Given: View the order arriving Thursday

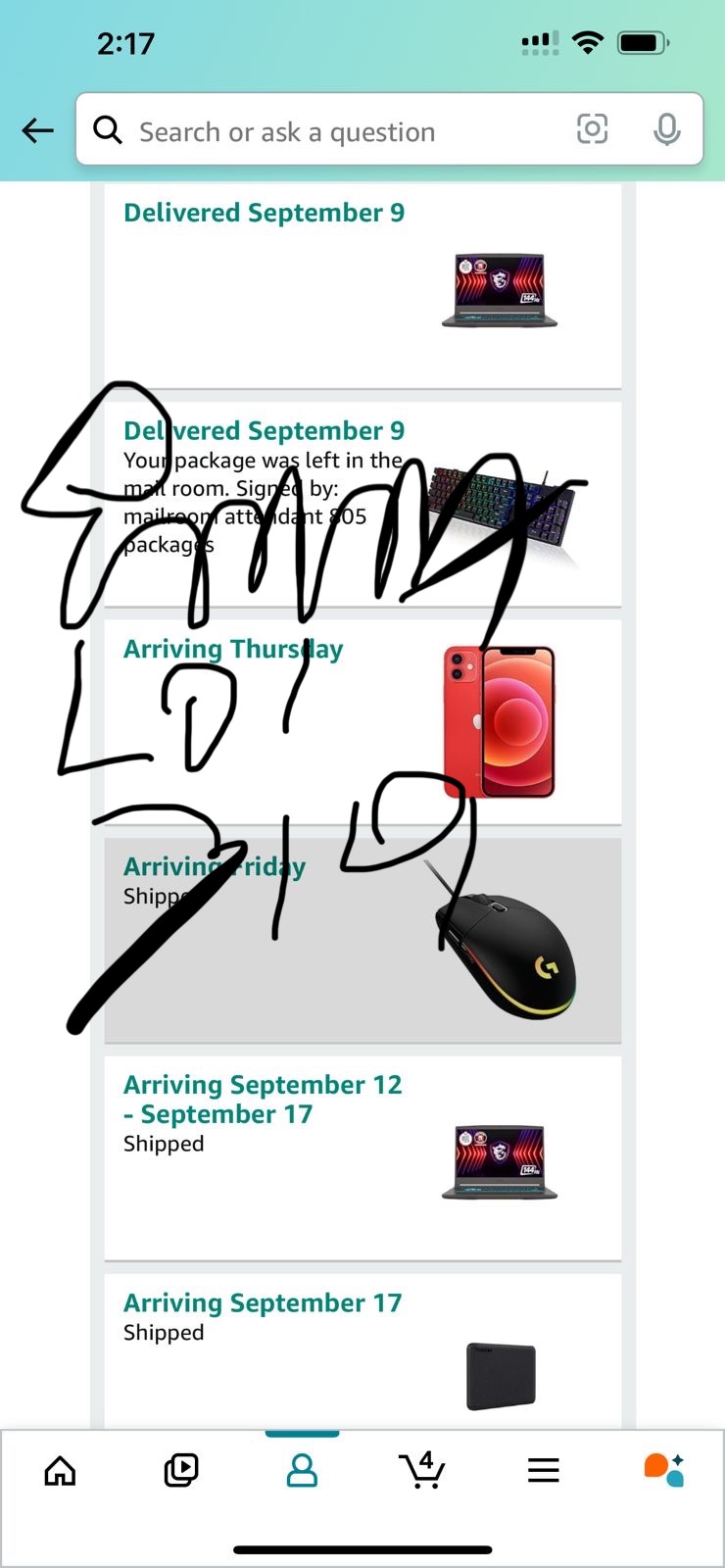Looking at the screenshot, I should (x=362, y=721).
